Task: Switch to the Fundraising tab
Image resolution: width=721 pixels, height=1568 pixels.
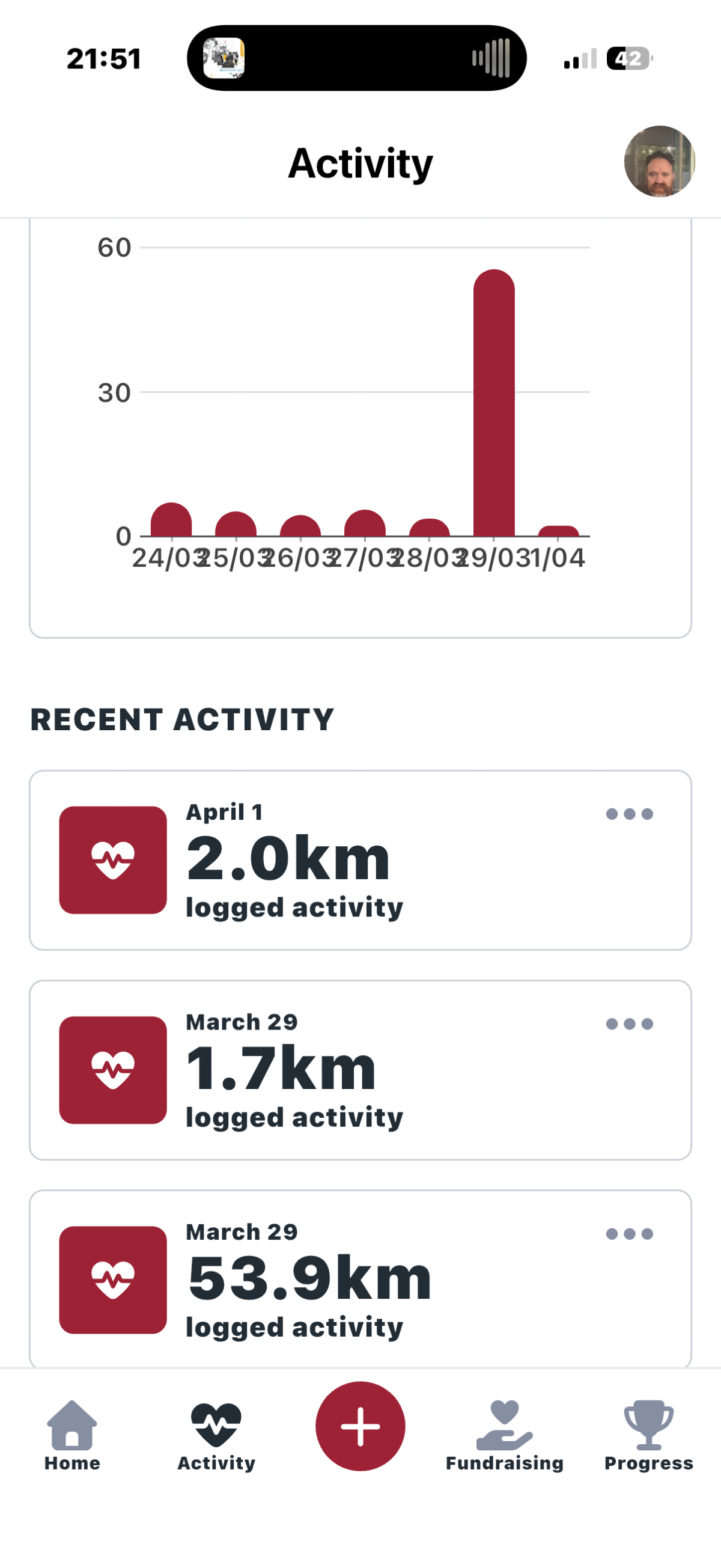Action: (504, 1435)
